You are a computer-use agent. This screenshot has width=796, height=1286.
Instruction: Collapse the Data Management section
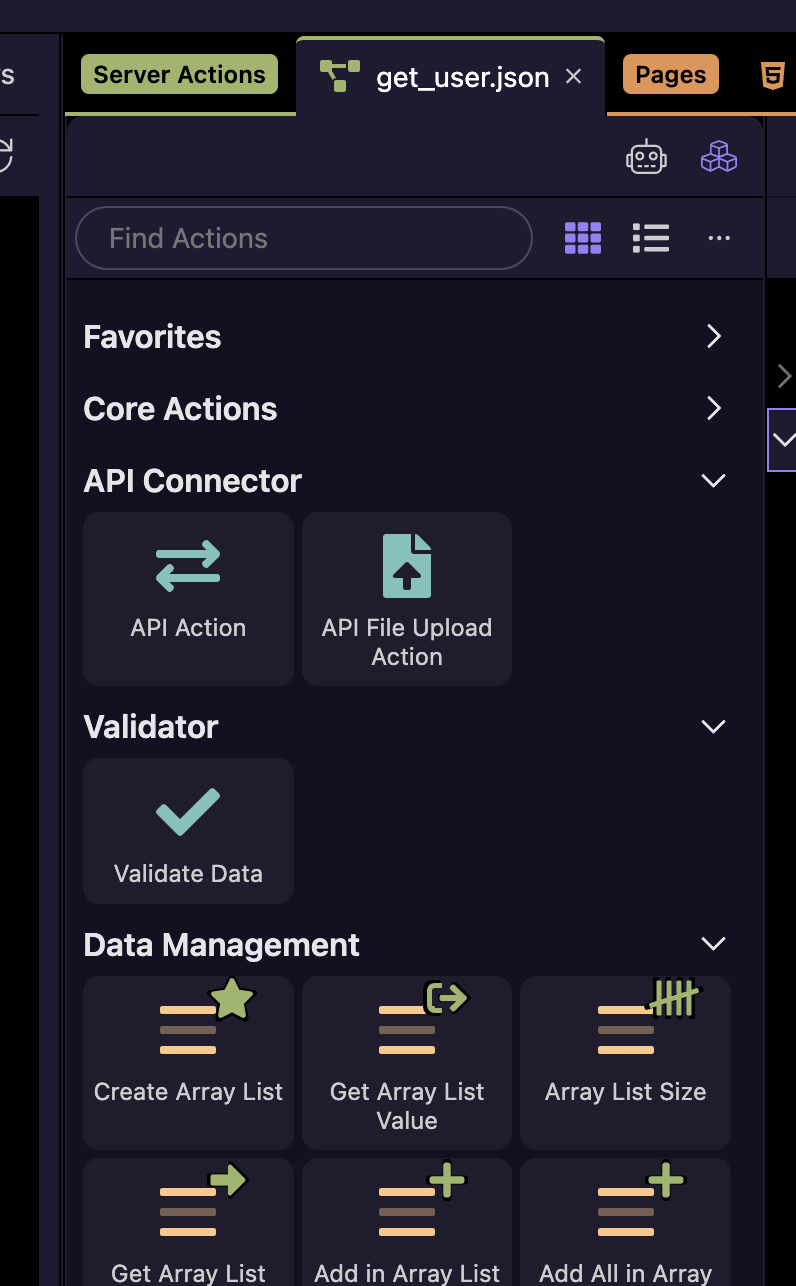[x=713, y=944]
